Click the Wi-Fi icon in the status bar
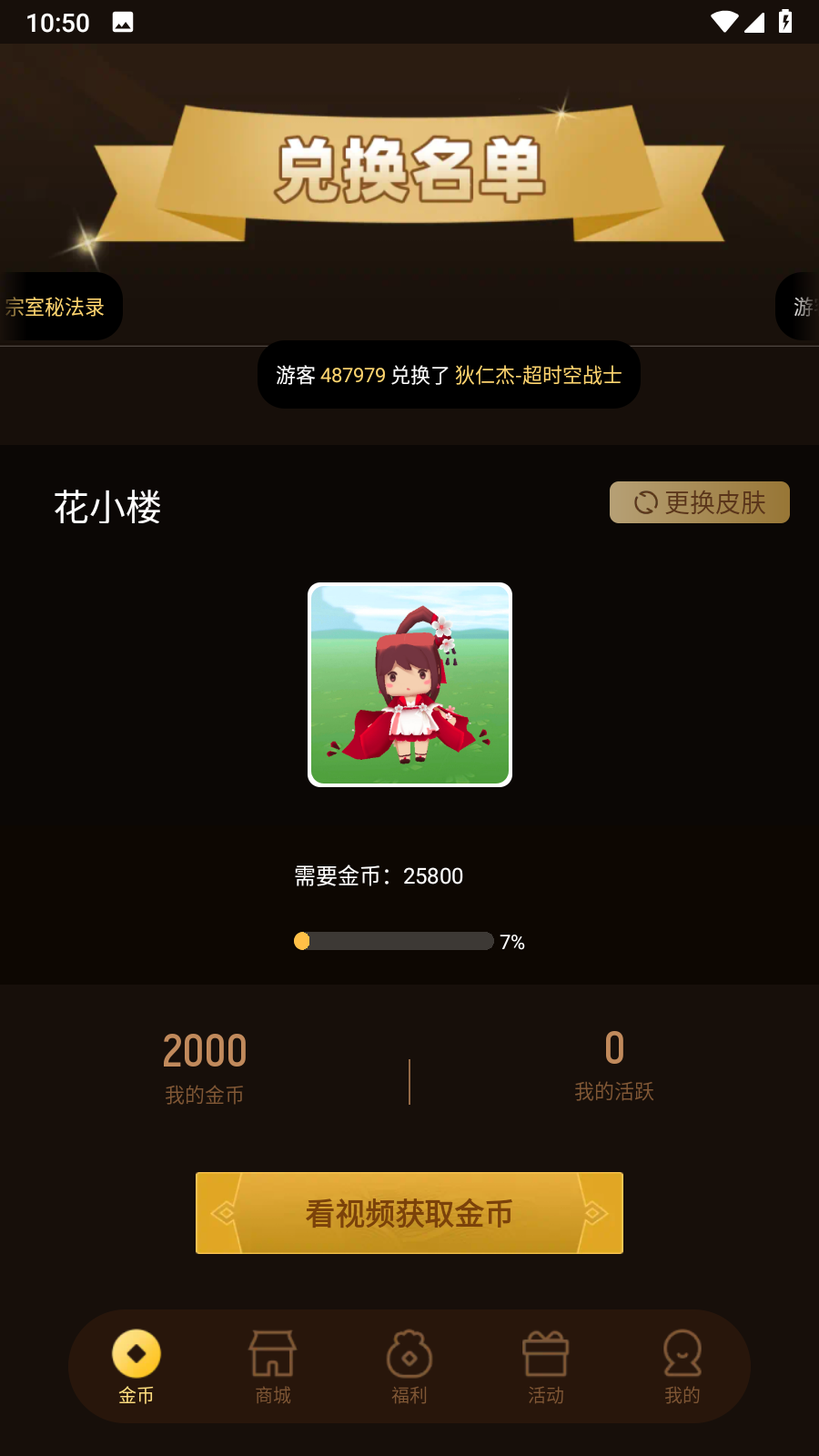 [723, 20]
